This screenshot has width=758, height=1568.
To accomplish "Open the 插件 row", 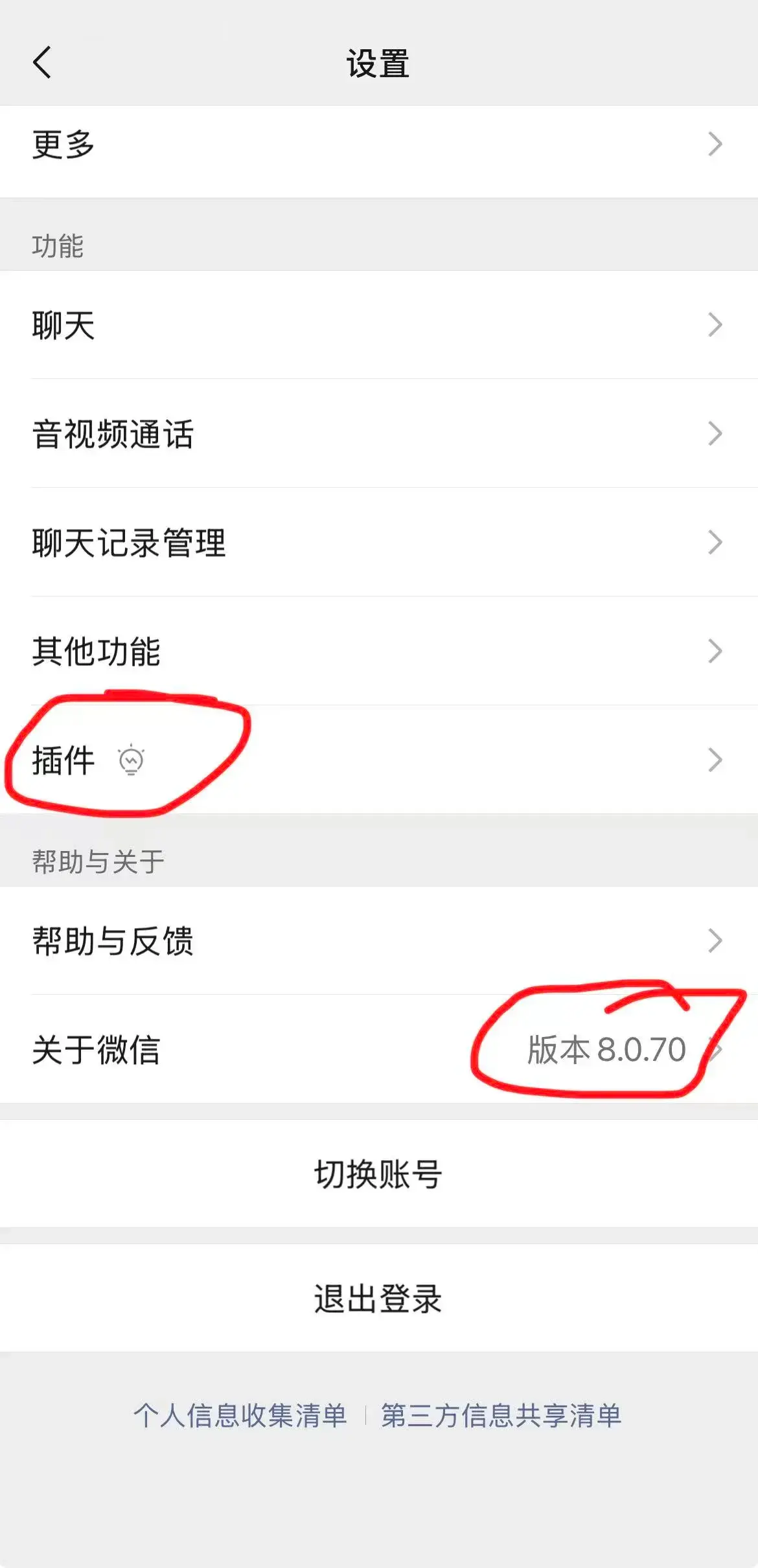I will pyautogui.click(x=379, y=760).
